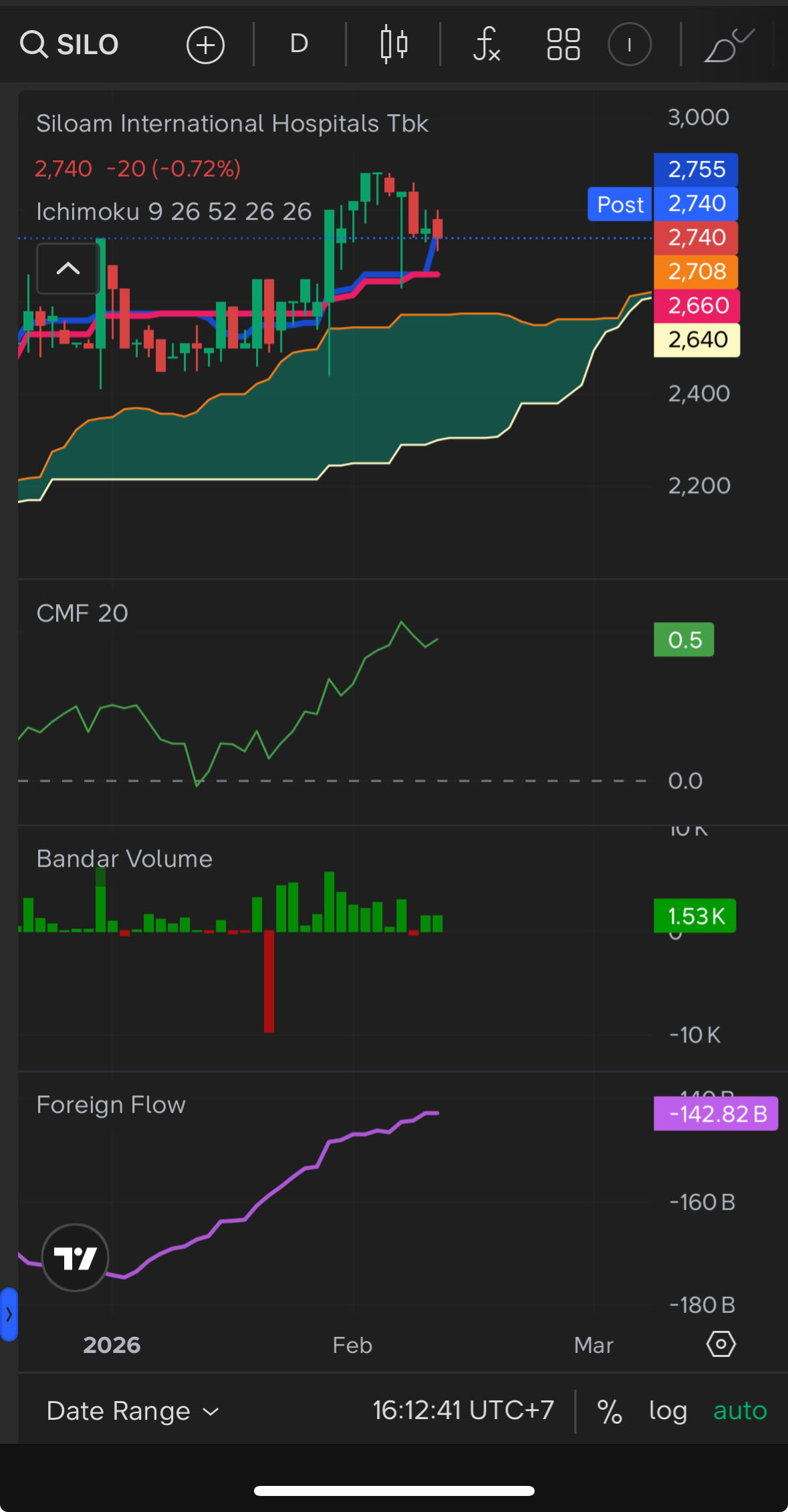This screenshot has height=1512, width=788.
Task: Toggle the auto scale option
Action: [740, 1410]
